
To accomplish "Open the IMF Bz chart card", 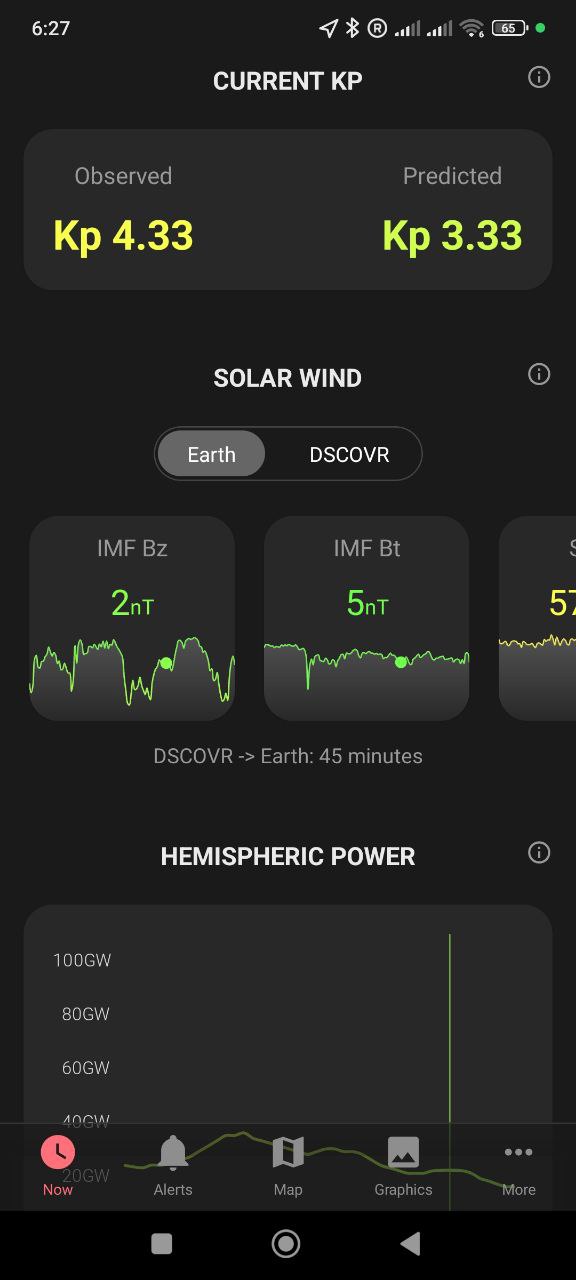I will (x=132, y=618).
